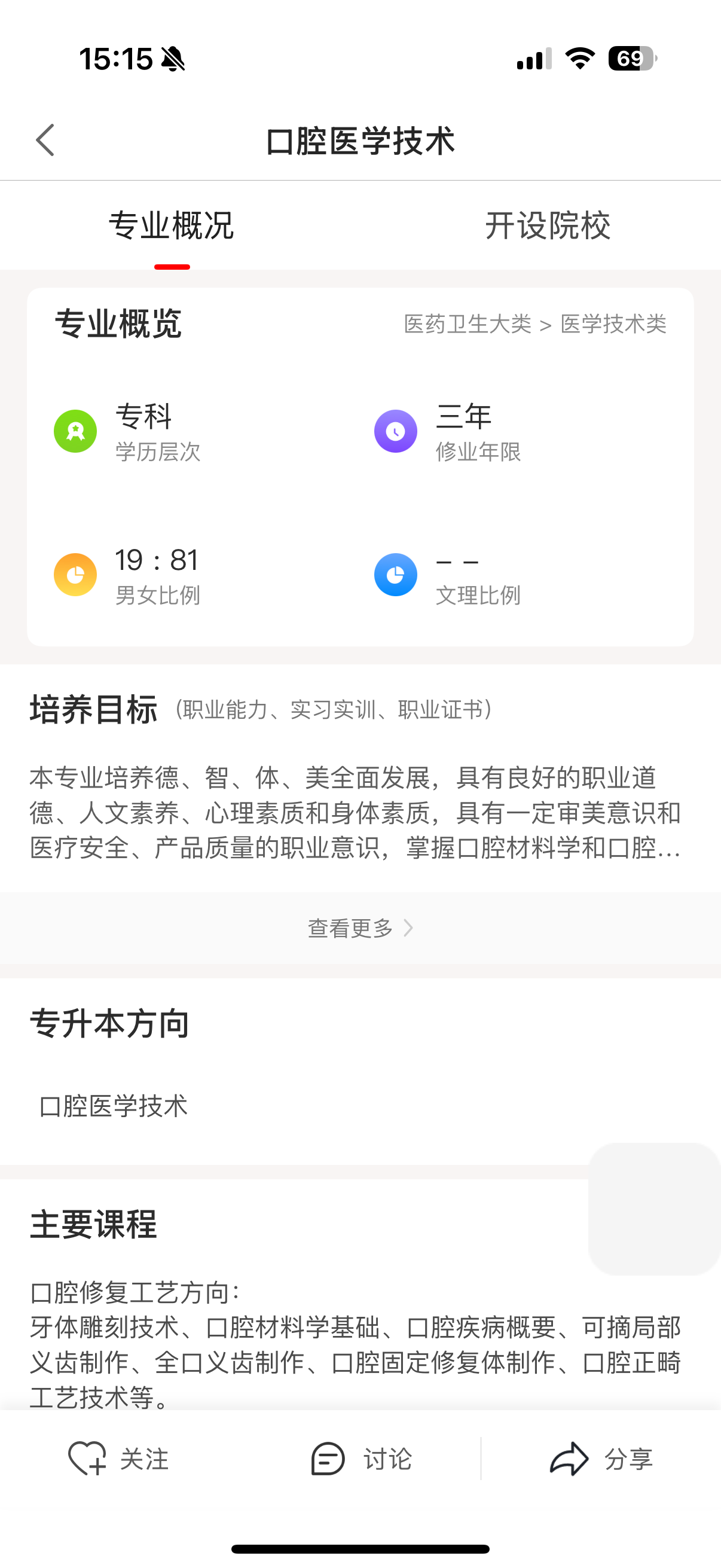Share this major via 分享
Image resolution: width=721 pixels, height=1568 pixels.
click(601, 1459)
